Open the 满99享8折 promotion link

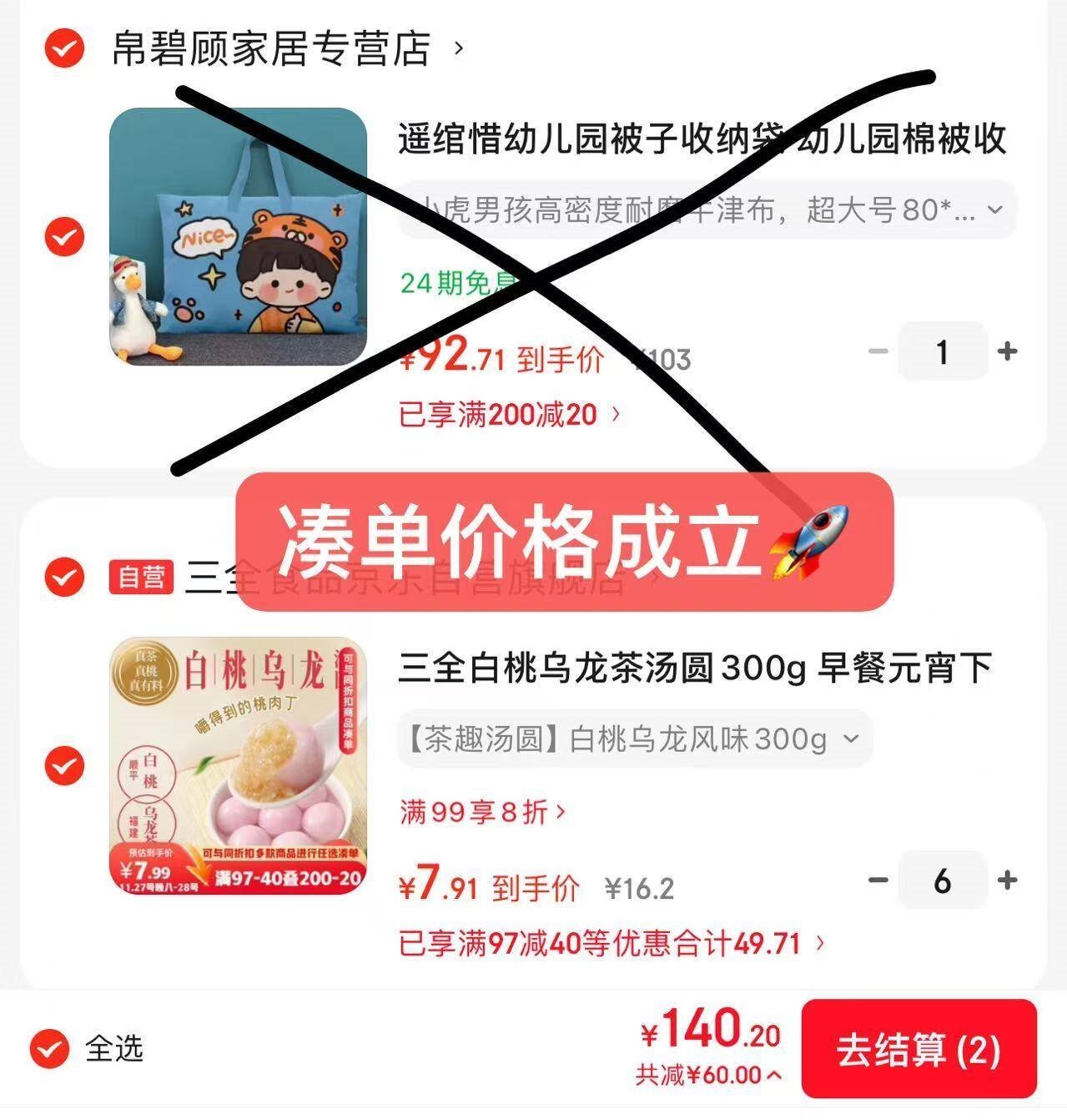coord(482,811)
